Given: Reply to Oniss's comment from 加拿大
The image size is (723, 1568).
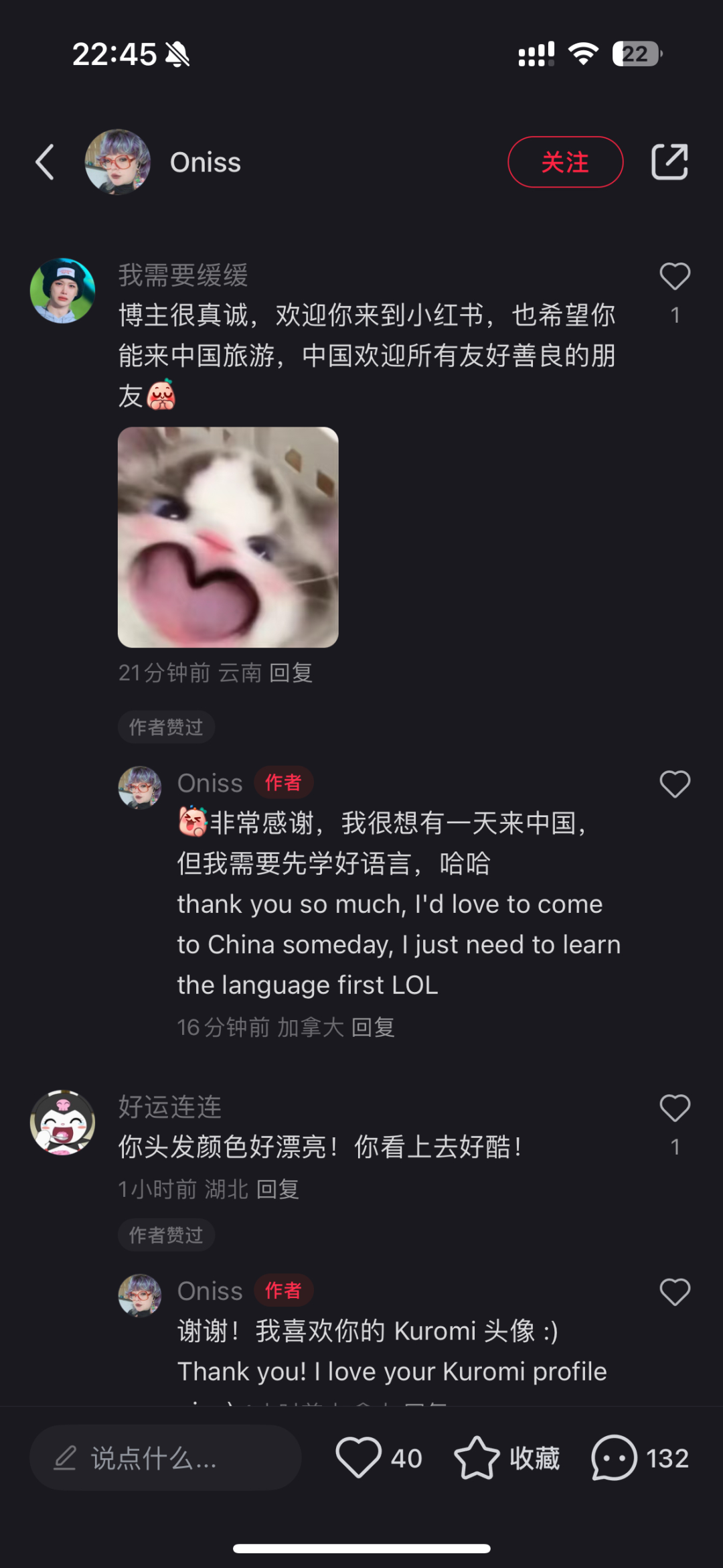Looking at the screenshot, I should click(373, 1027).
